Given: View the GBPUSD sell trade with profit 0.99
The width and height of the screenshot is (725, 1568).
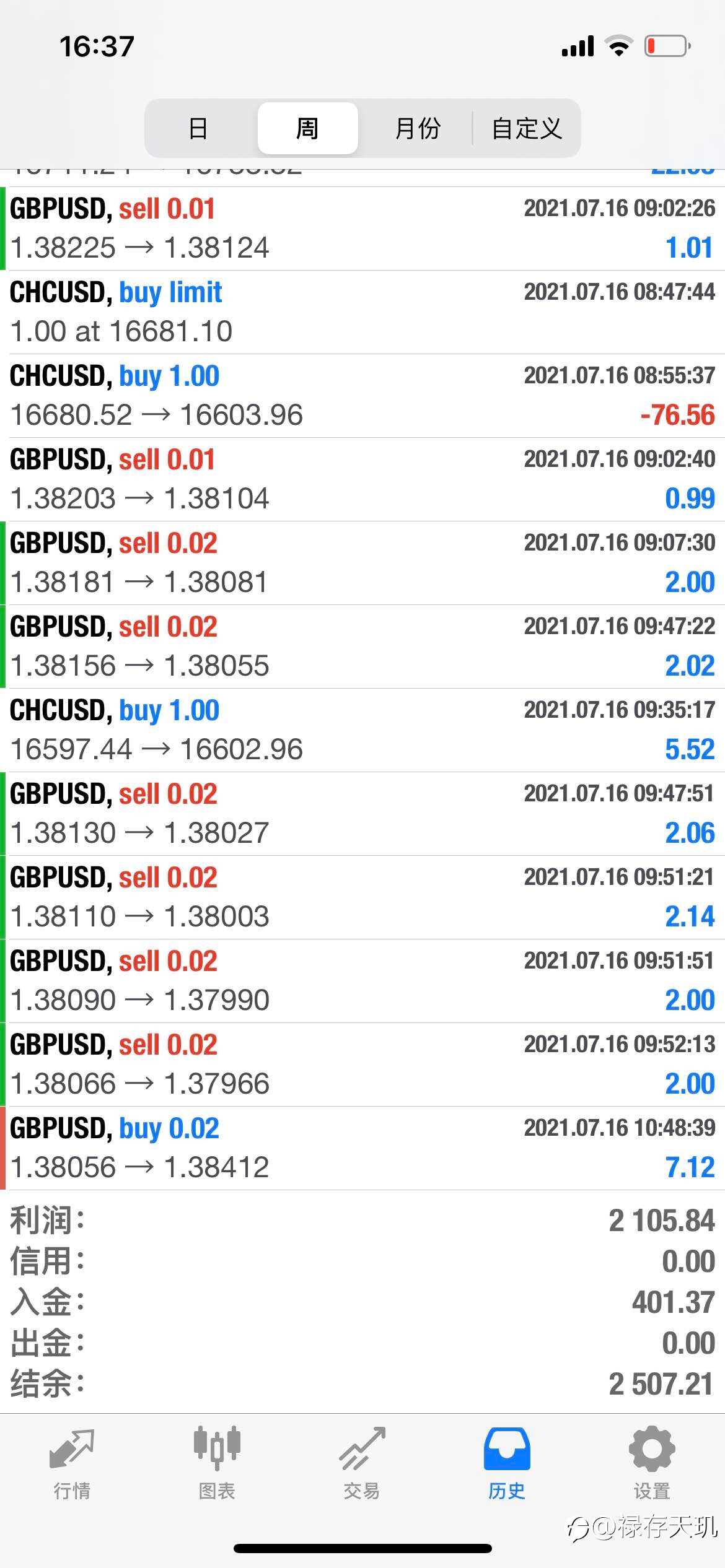Looking at the screenshot, I should pyautogui.click(x=362, y=479).
